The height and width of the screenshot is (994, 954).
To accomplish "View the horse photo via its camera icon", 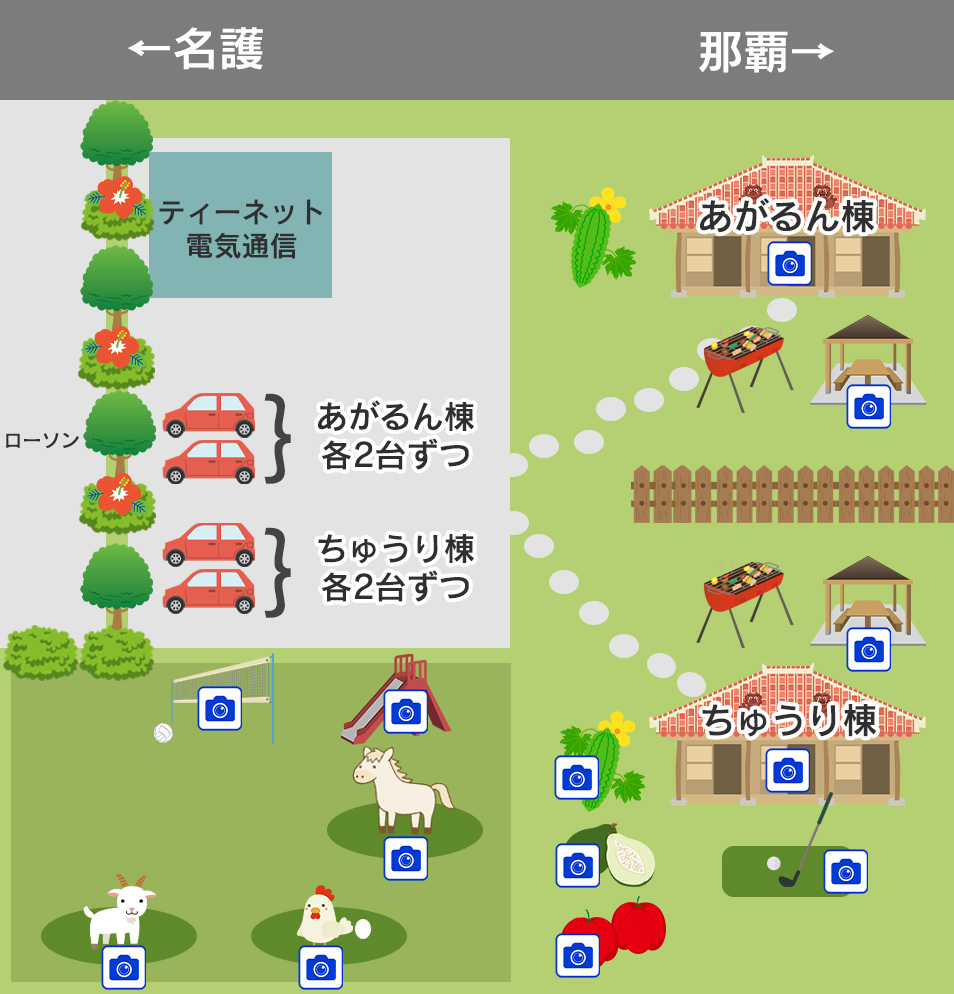I will (x=405, y=858).
